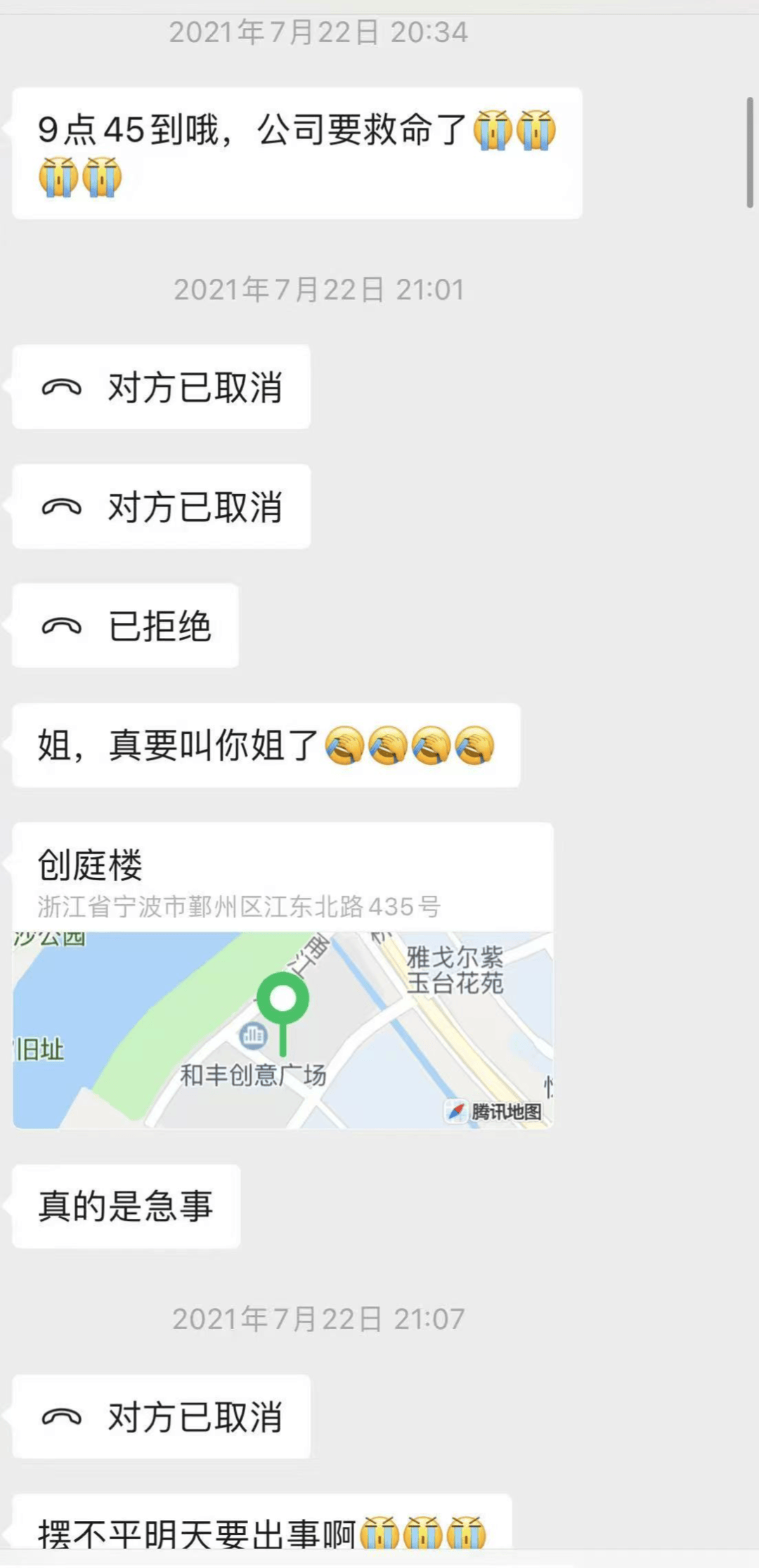Click the 2021年7月22日 21:01 timestamp
759x1568 pixels.
tap(318, 289)
